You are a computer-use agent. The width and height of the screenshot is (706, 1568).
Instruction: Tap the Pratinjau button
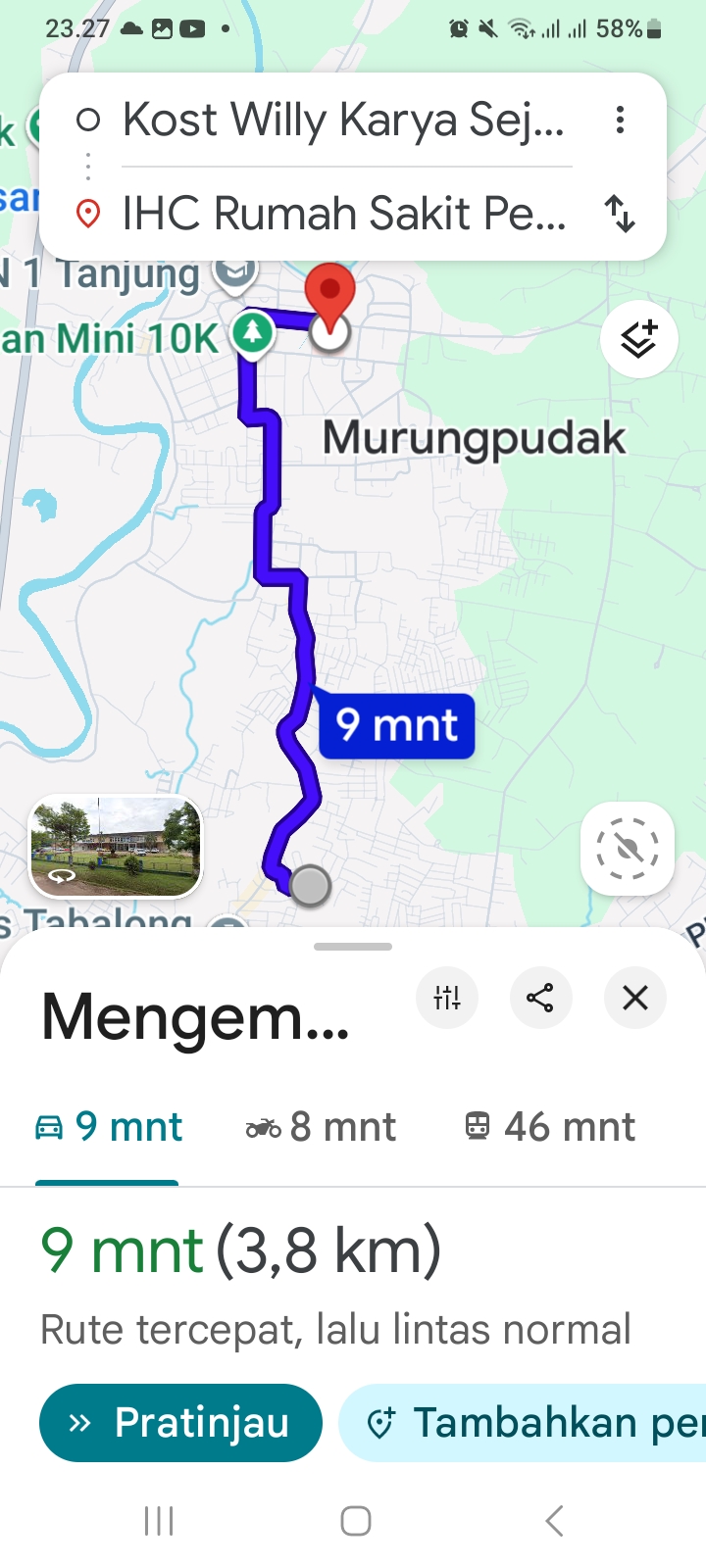click(x=180, y=1422)
